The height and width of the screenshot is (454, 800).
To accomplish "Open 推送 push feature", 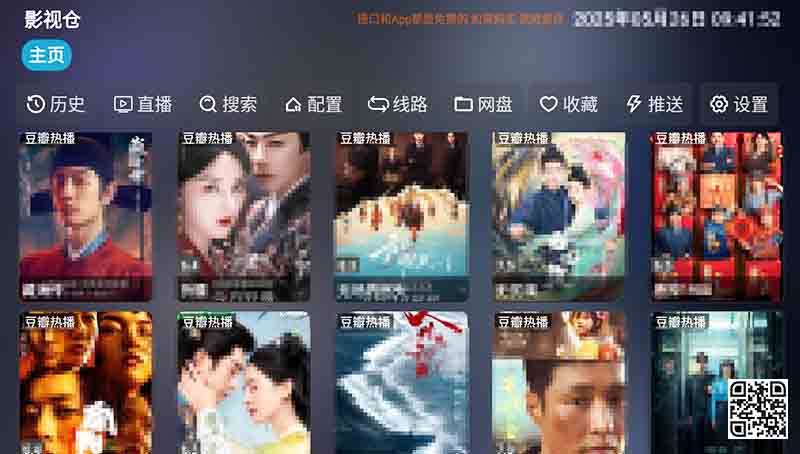I will (x=654, y=104).
